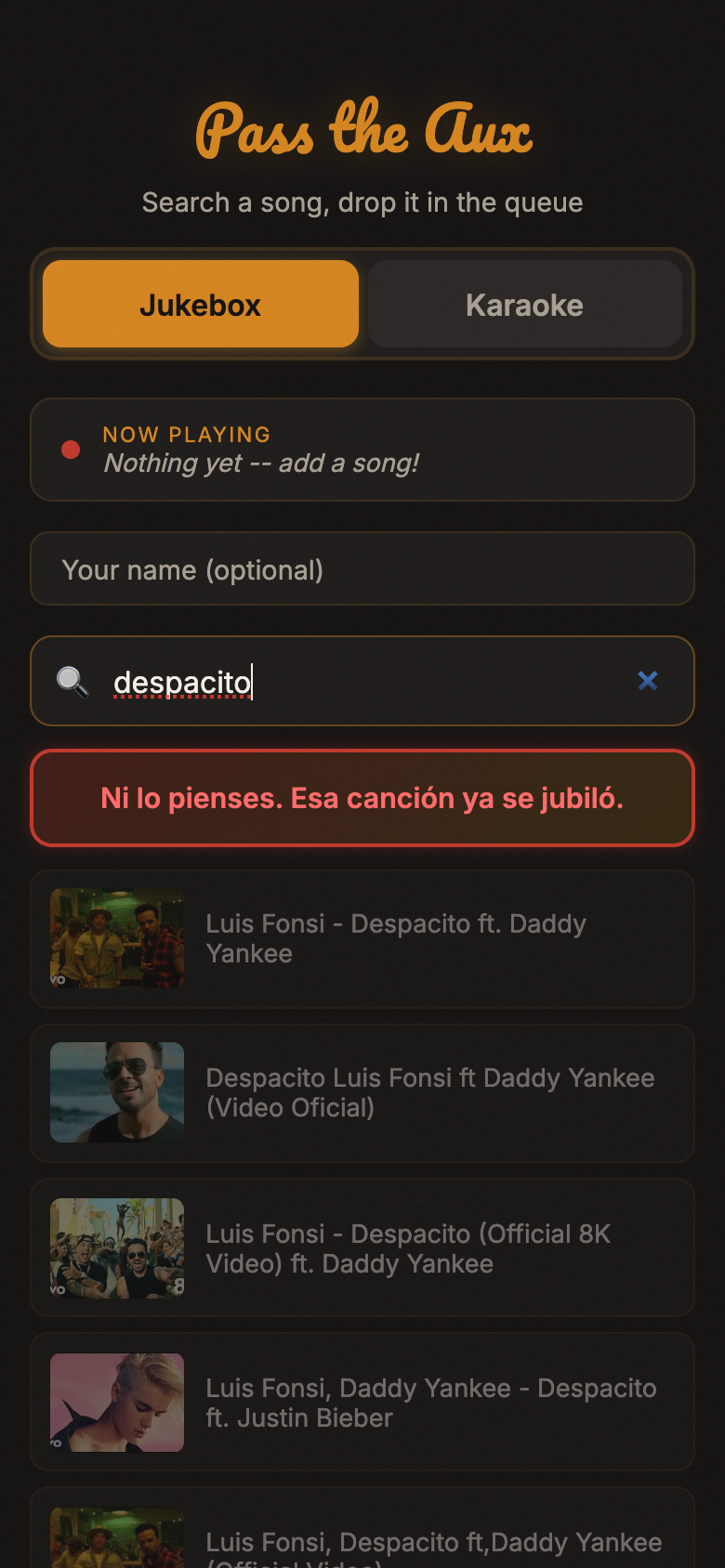Click the magnifying glass search icon
Image resolution: width=725 pixels, height=1568 pixels.
[72, 681]
